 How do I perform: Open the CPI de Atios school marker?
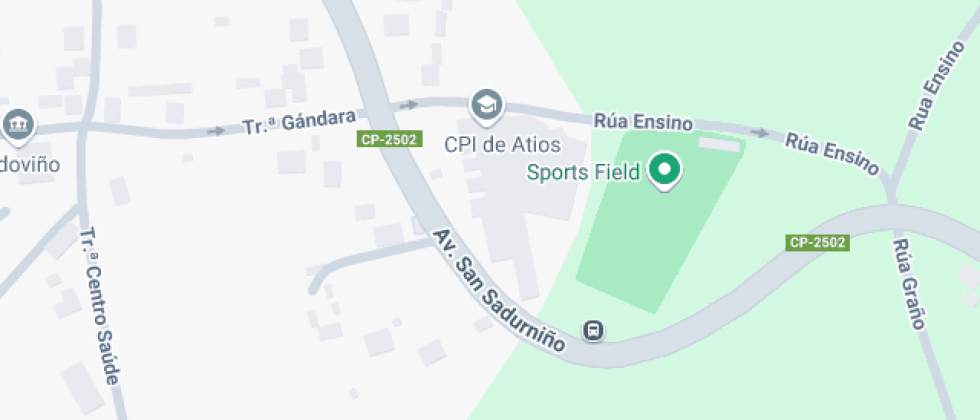[x=487, y=104]
